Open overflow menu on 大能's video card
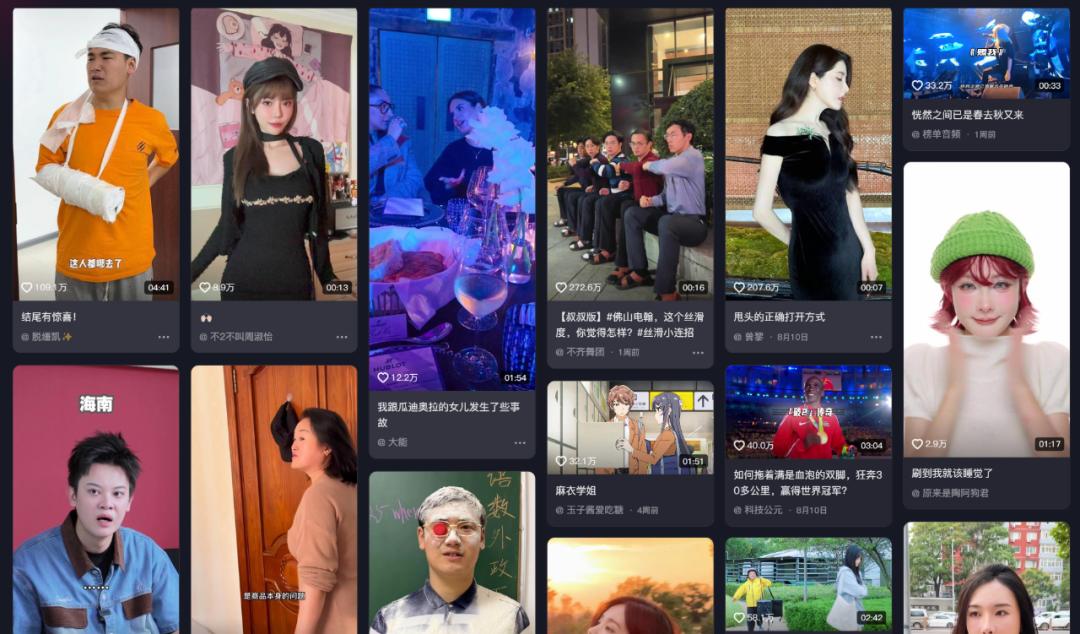Screen dimensions: 1080x634 519,442
